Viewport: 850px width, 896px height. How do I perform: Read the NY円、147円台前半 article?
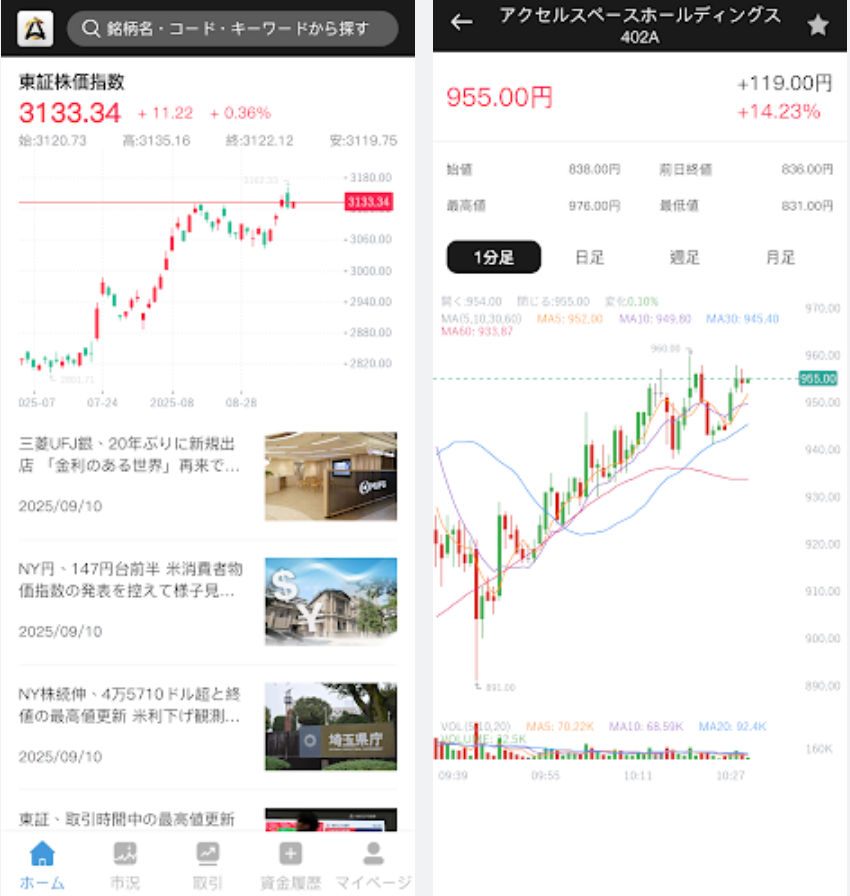pyautogui.click(x=207, y=600)
